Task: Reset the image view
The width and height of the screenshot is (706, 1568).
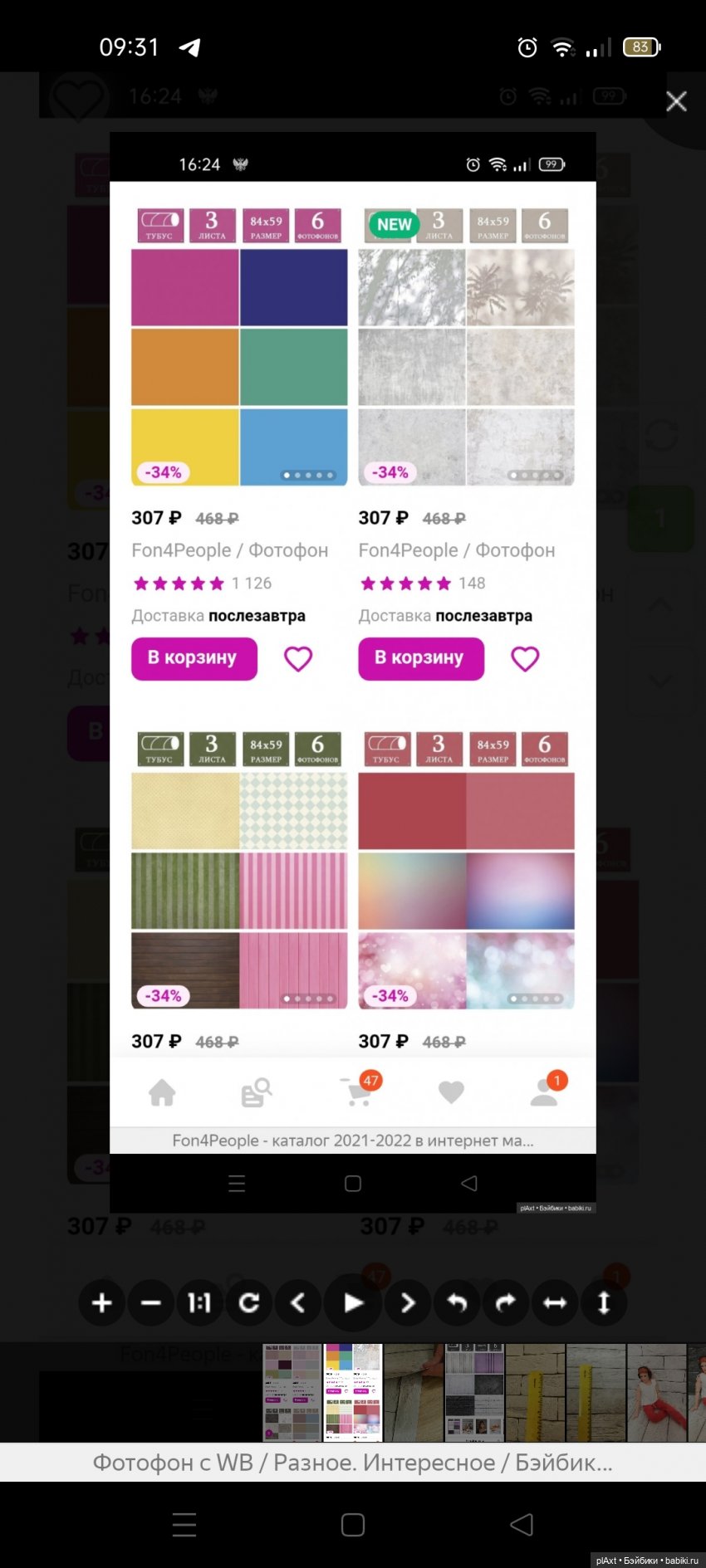Action: (248, 1303)
